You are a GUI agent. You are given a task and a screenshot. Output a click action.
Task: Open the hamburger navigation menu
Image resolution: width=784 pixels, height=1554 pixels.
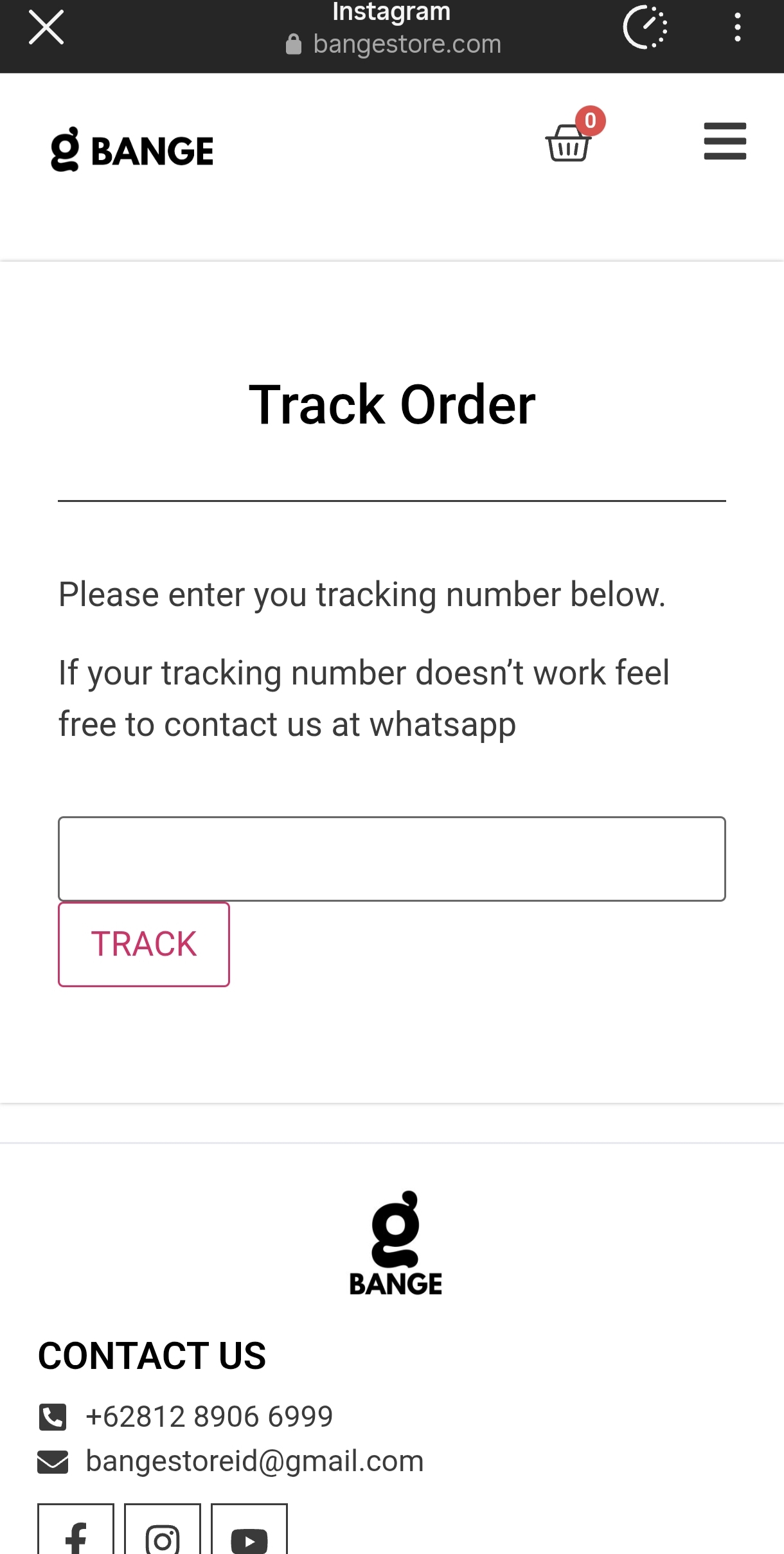pos(725,141)
